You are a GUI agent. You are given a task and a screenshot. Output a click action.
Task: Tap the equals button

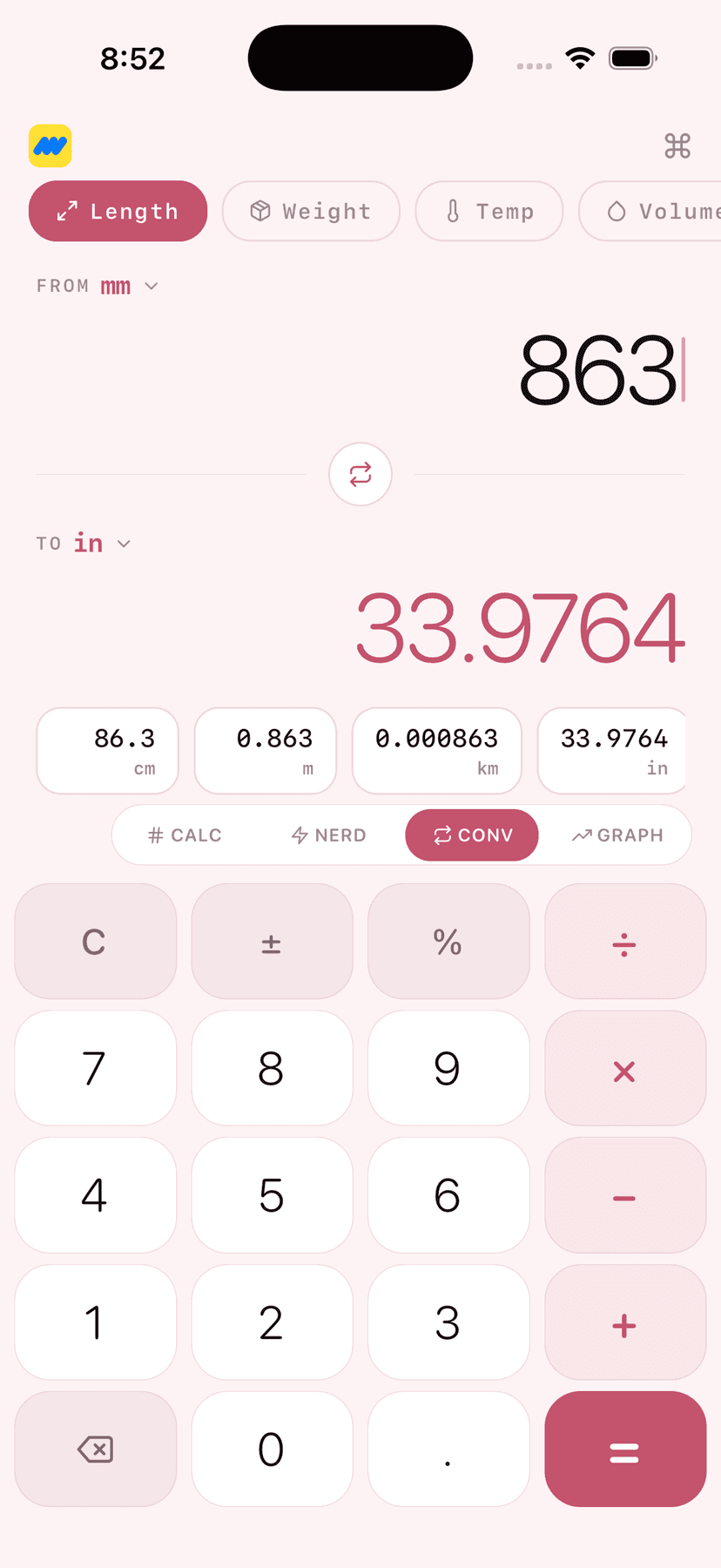pyautogui.click(x=625, y=1450)
